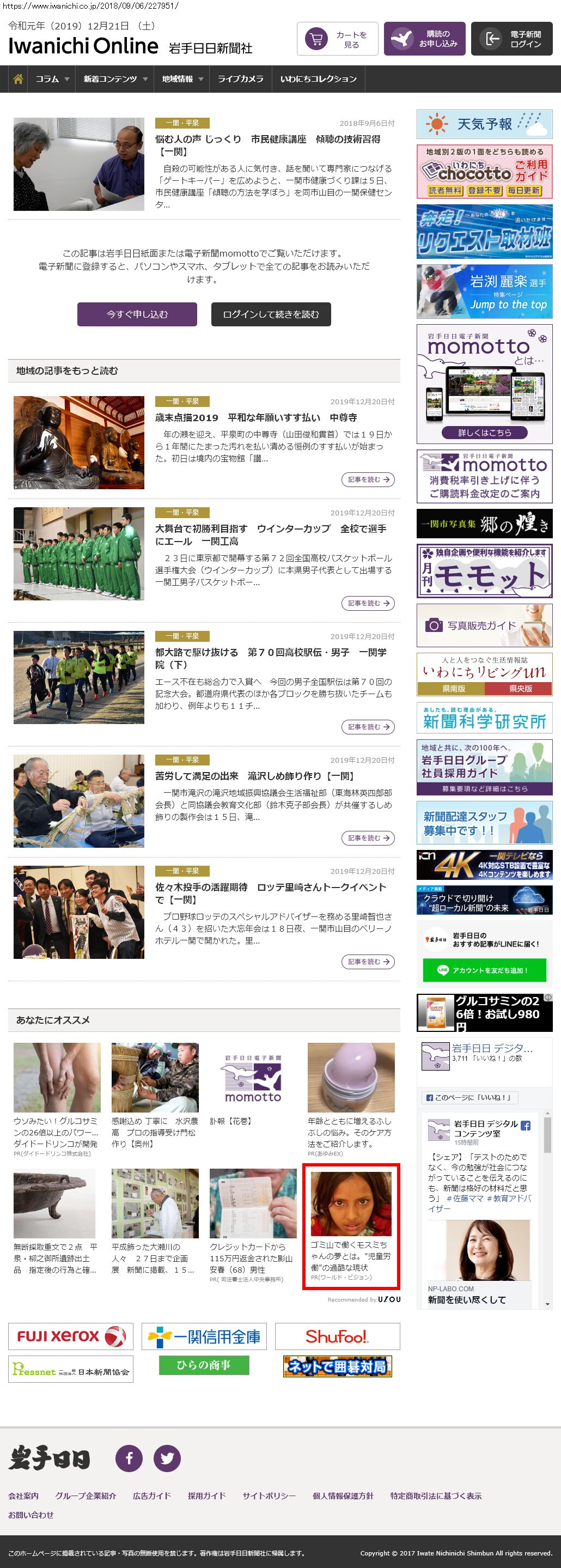This screenshot has width=561, height=1568.
Task: Expand the 新着コンテンツ menu
Action: (115, 79)
